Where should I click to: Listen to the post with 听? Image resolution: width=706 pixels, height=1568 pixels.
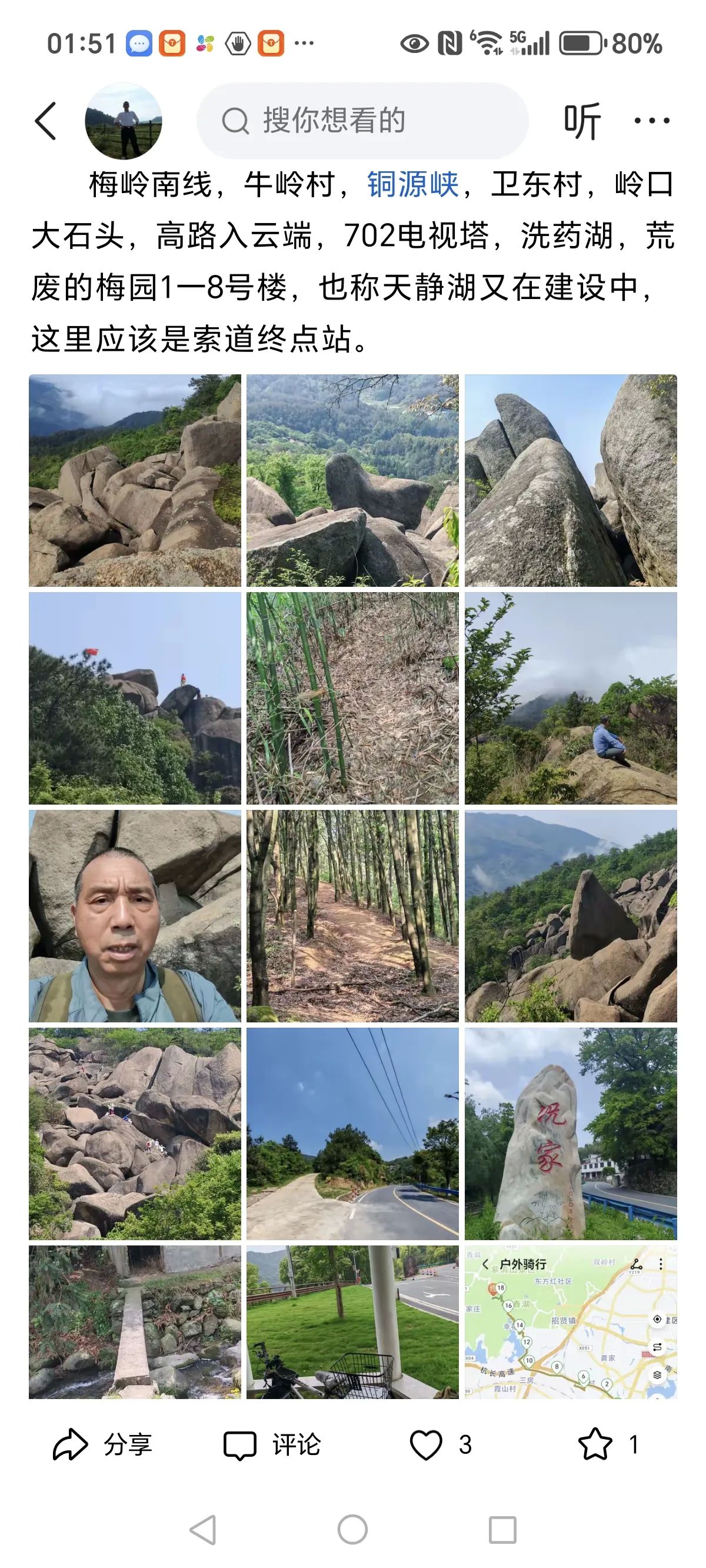(582, 121)
